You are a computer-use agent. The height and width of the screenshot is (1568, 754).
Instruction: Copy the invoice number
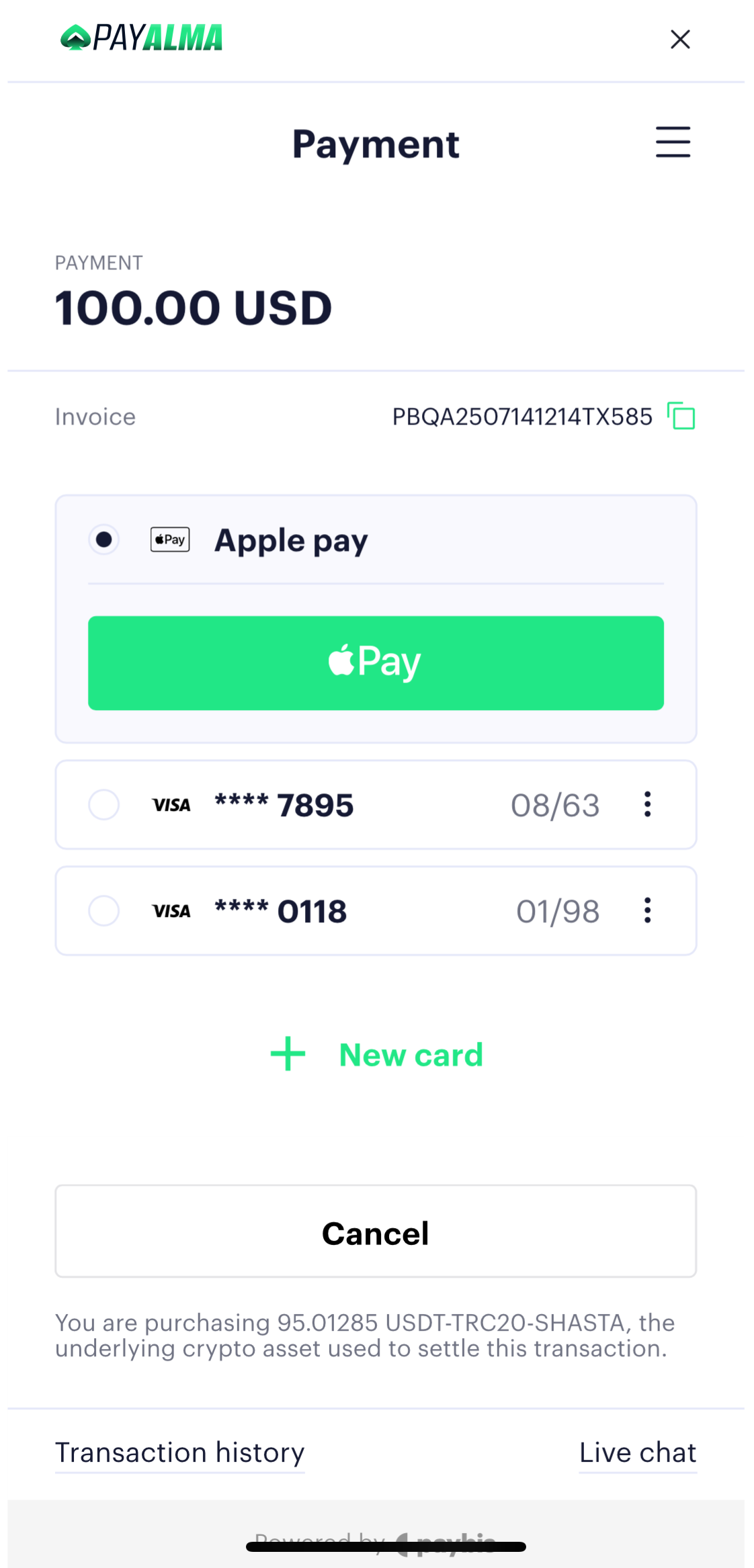coord(681,416)
